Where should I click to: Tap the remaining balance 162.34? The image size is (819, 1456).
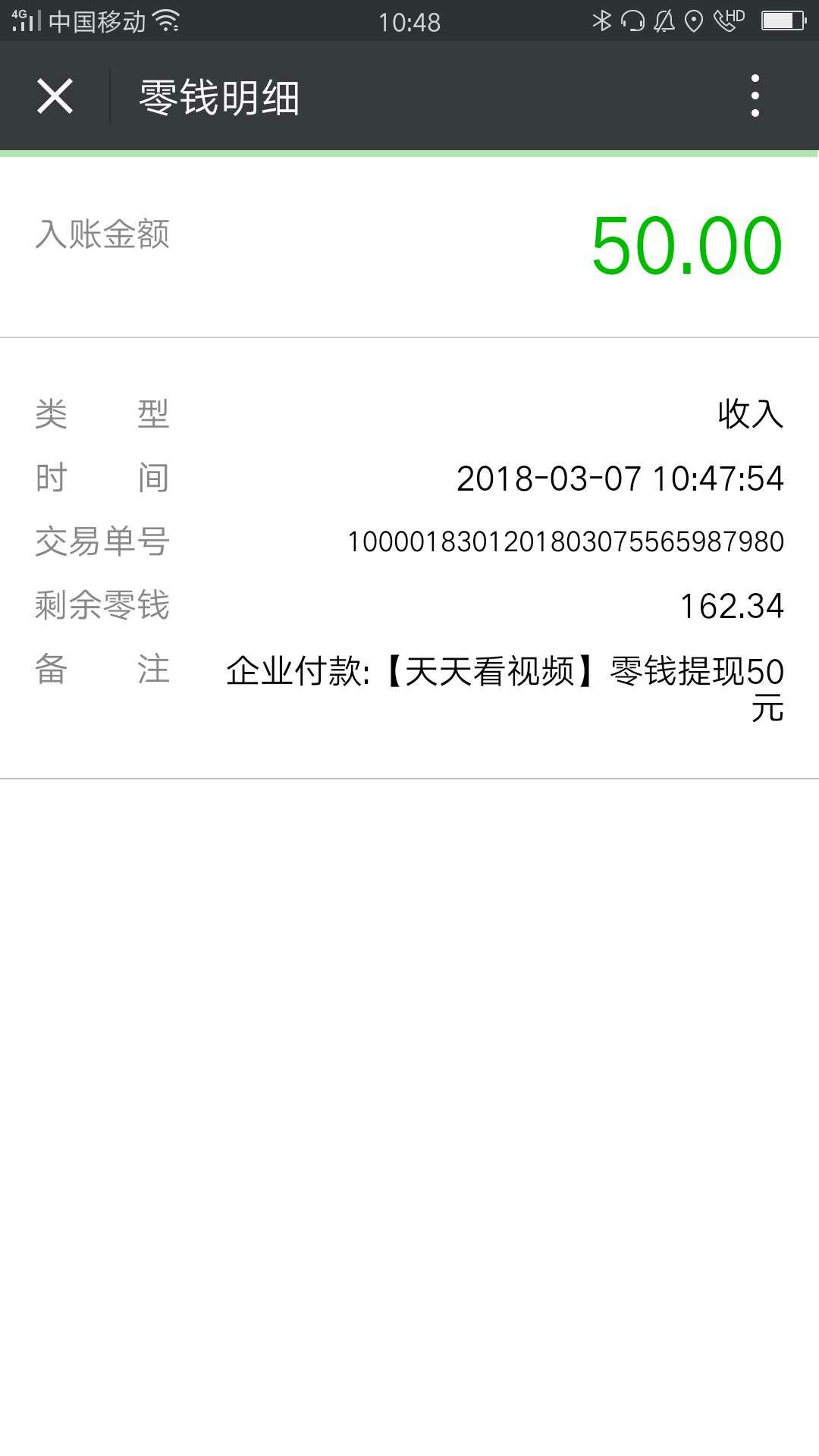coord(733,605)
